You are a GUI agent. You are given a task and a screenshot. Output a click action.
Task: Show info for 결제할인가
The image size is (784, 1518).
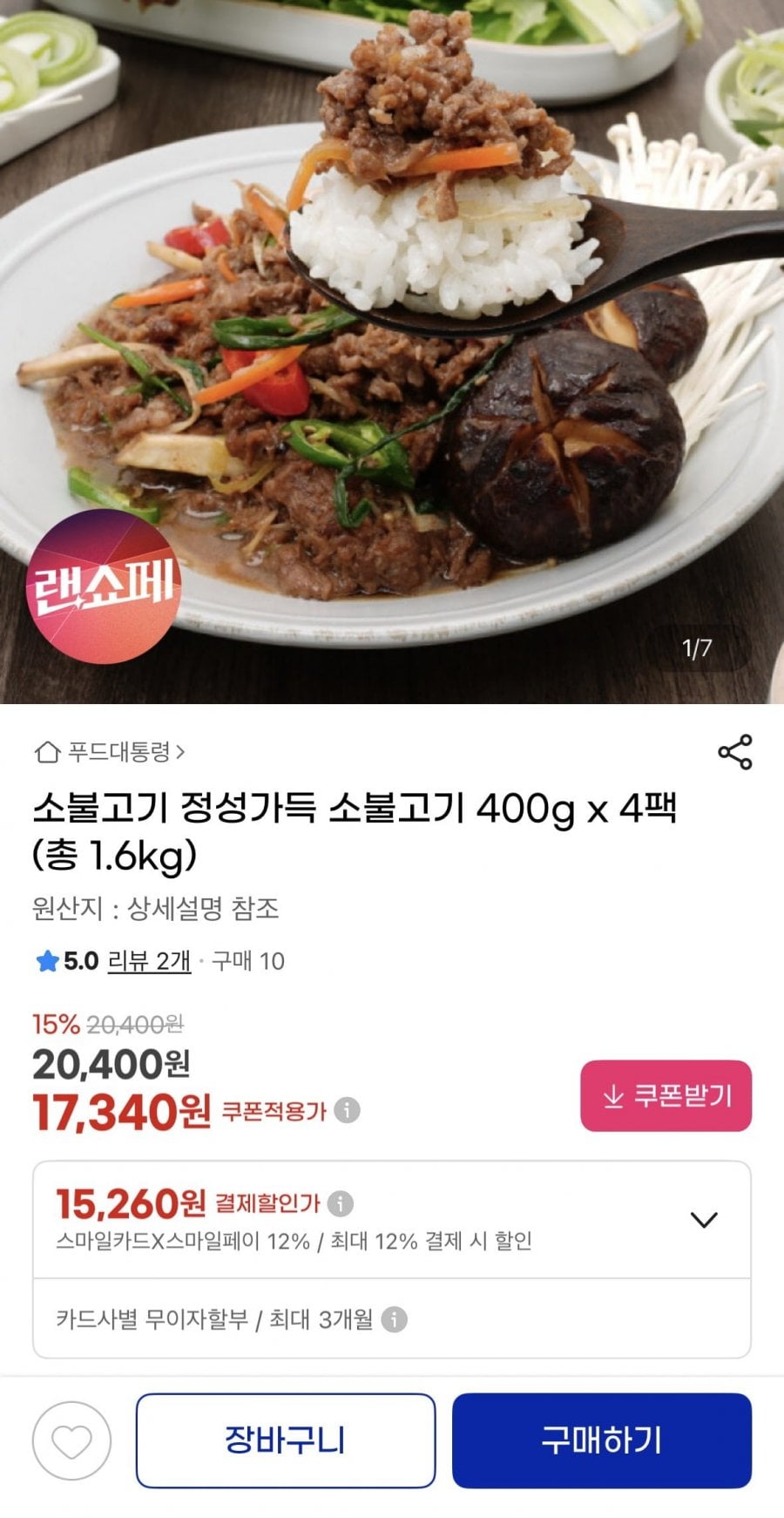pyautogui.click(x=341, y=1203)
